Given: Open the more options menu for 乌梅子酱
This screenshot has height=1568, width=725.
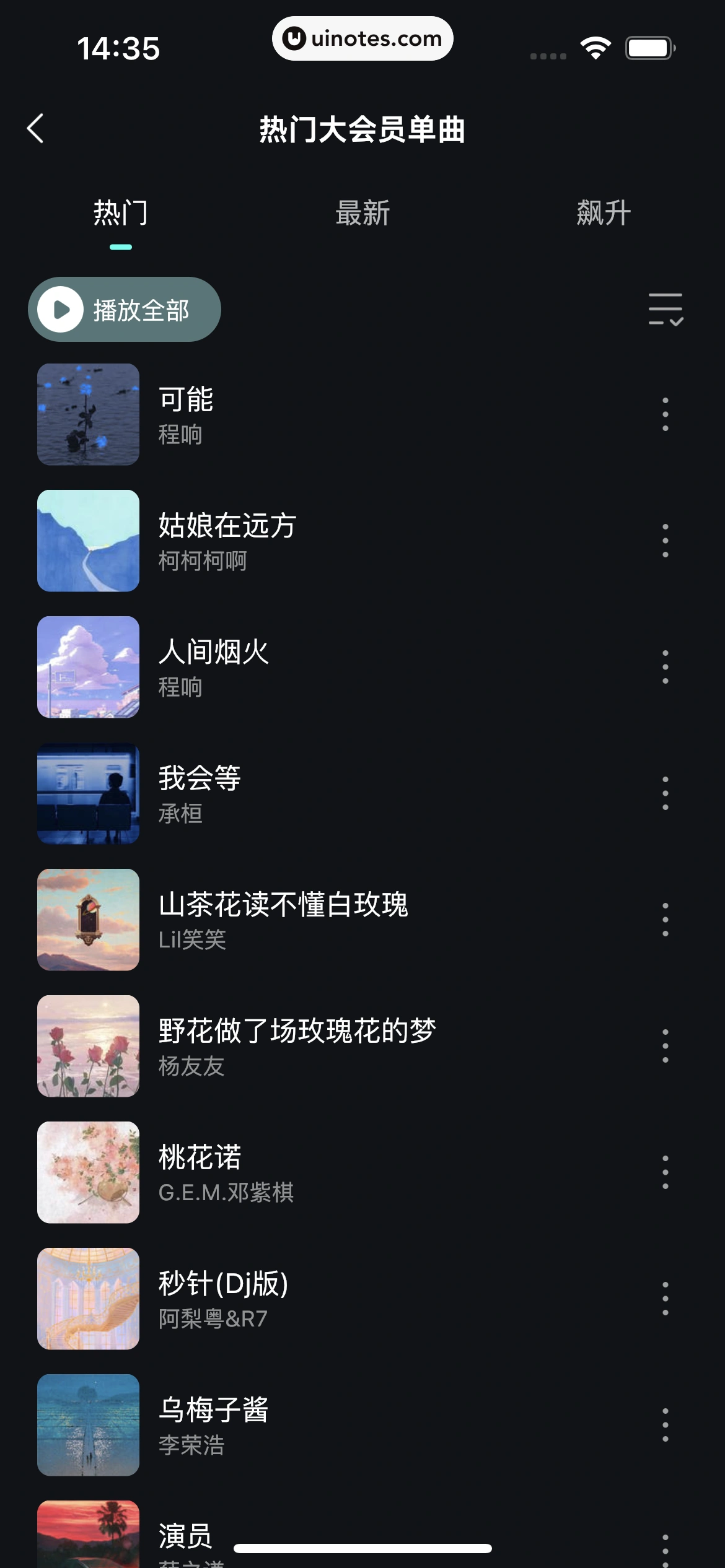Looking at the screenshot, I should (665, 1426).
